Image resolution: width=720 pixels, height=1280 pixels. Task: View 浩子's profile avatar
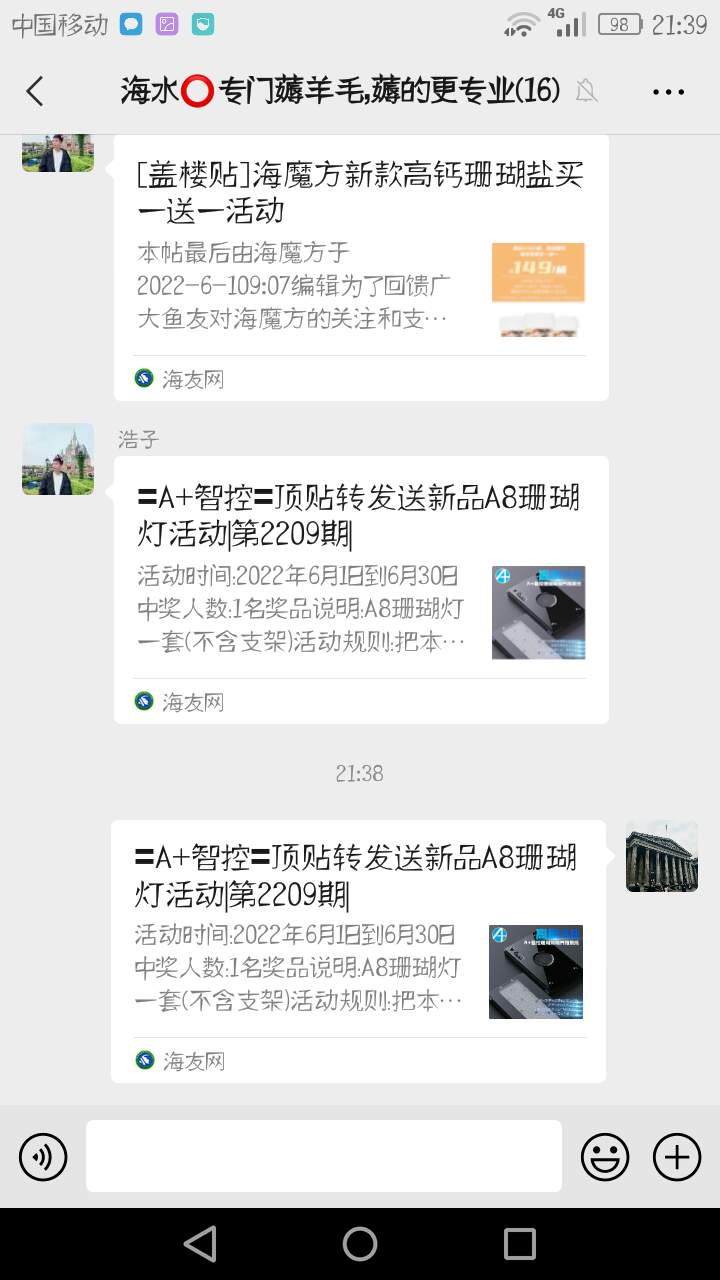[58, 459]
